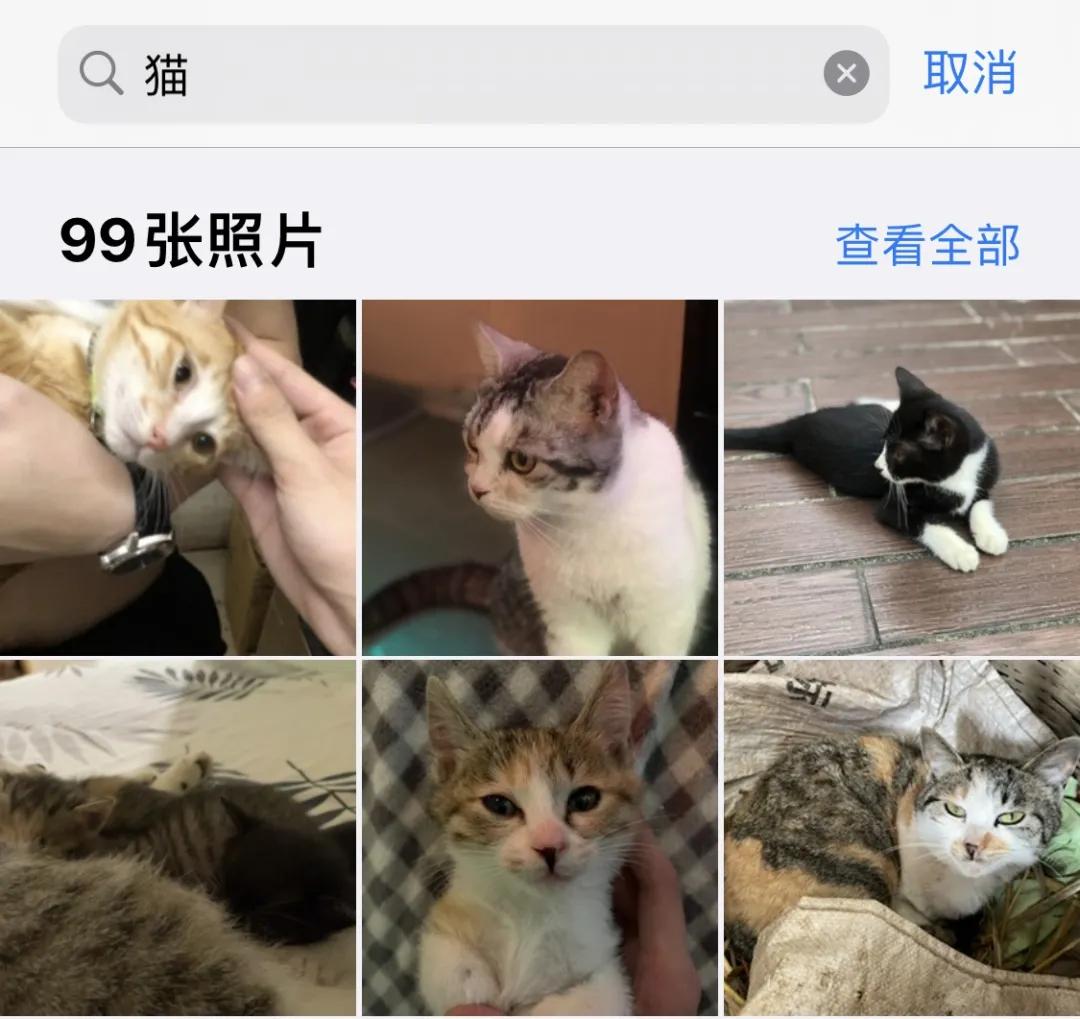The height and width of the screenshot is (1019, 1080).
Task: Open the photo of tabby cats on a bed
Action: point(177,837)
